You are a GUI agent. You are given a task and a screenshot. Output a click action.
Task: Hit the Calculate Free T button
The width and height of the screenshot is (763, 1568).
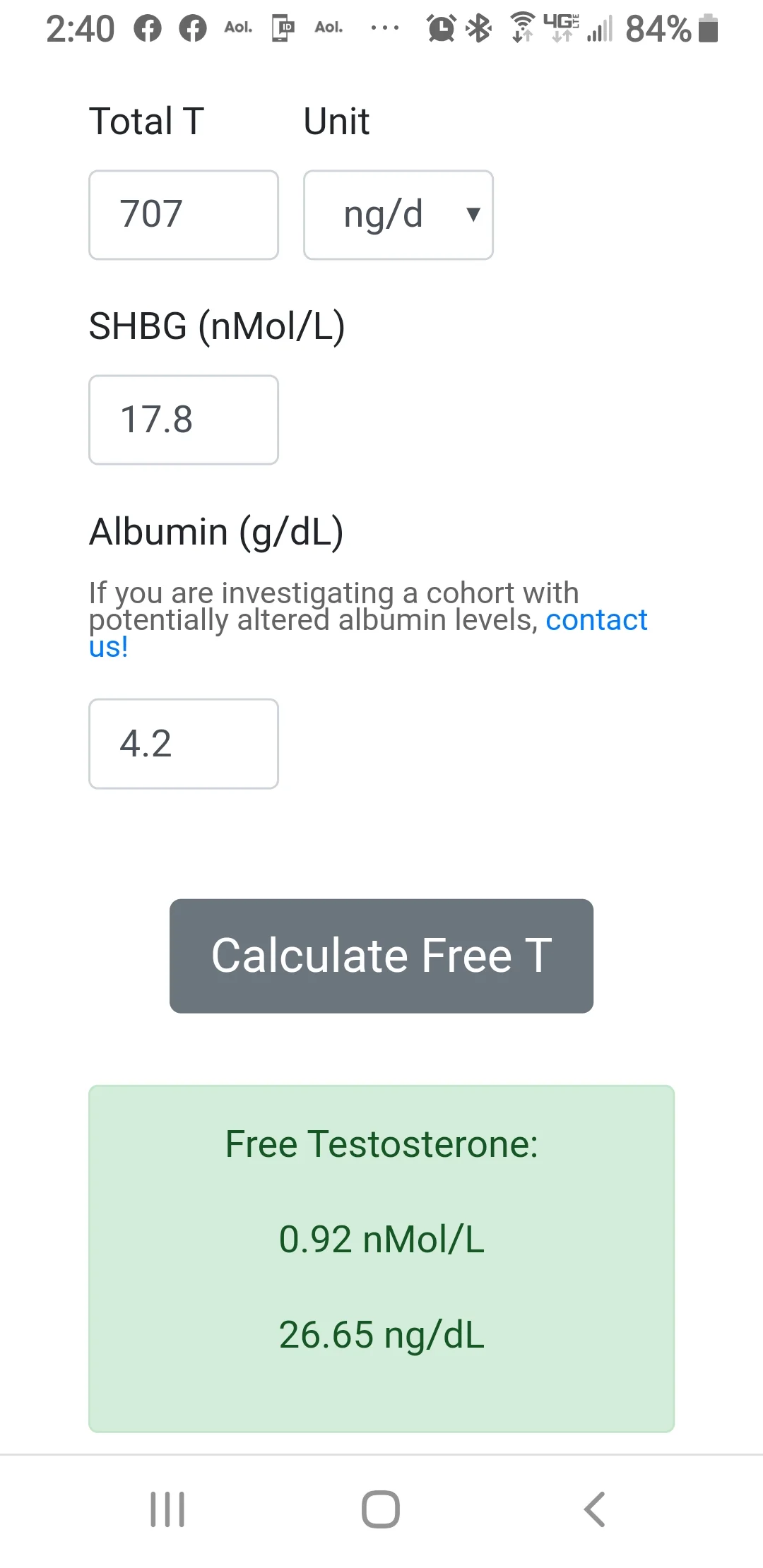pos(381,956)
